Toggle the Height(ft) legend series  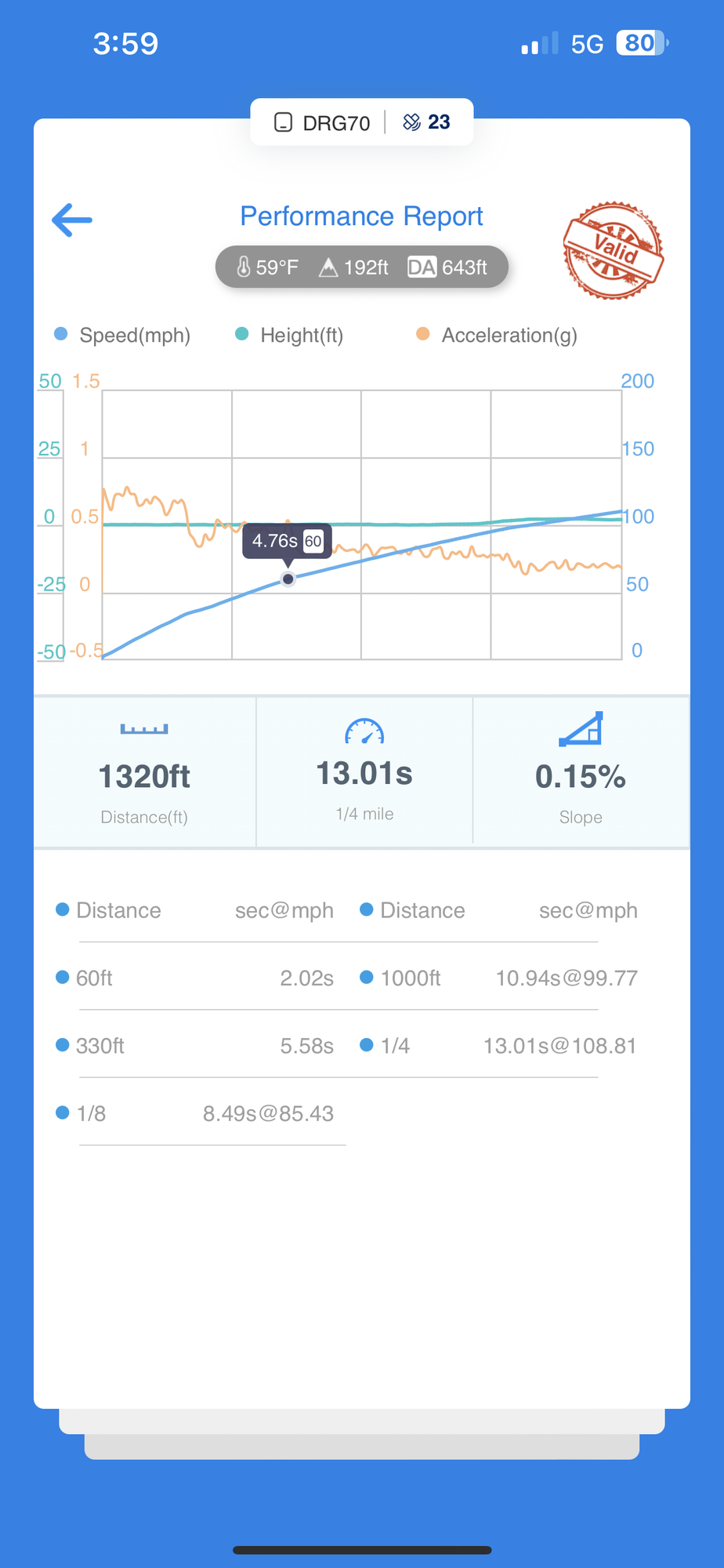tap(289, 336)
